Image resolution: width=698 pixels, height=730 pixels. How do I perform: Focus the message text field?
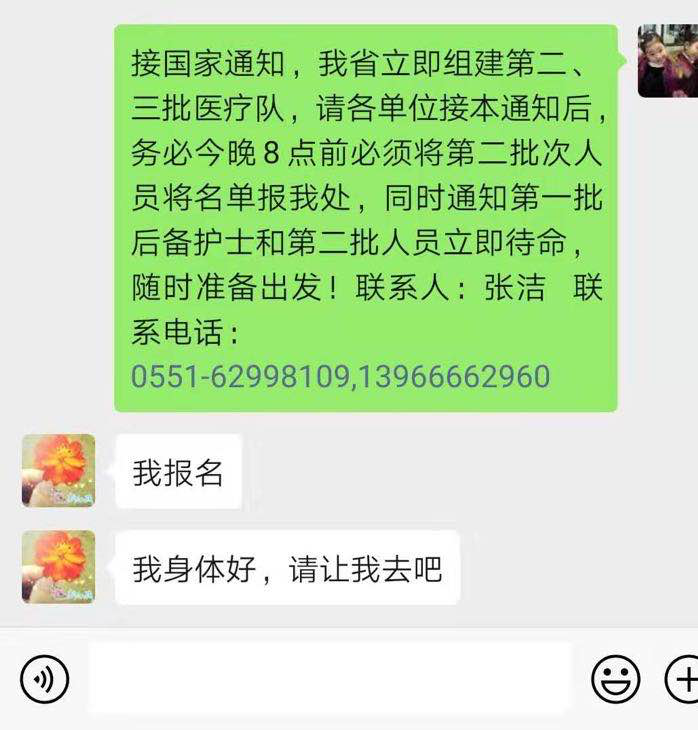[x=330, y=679]
